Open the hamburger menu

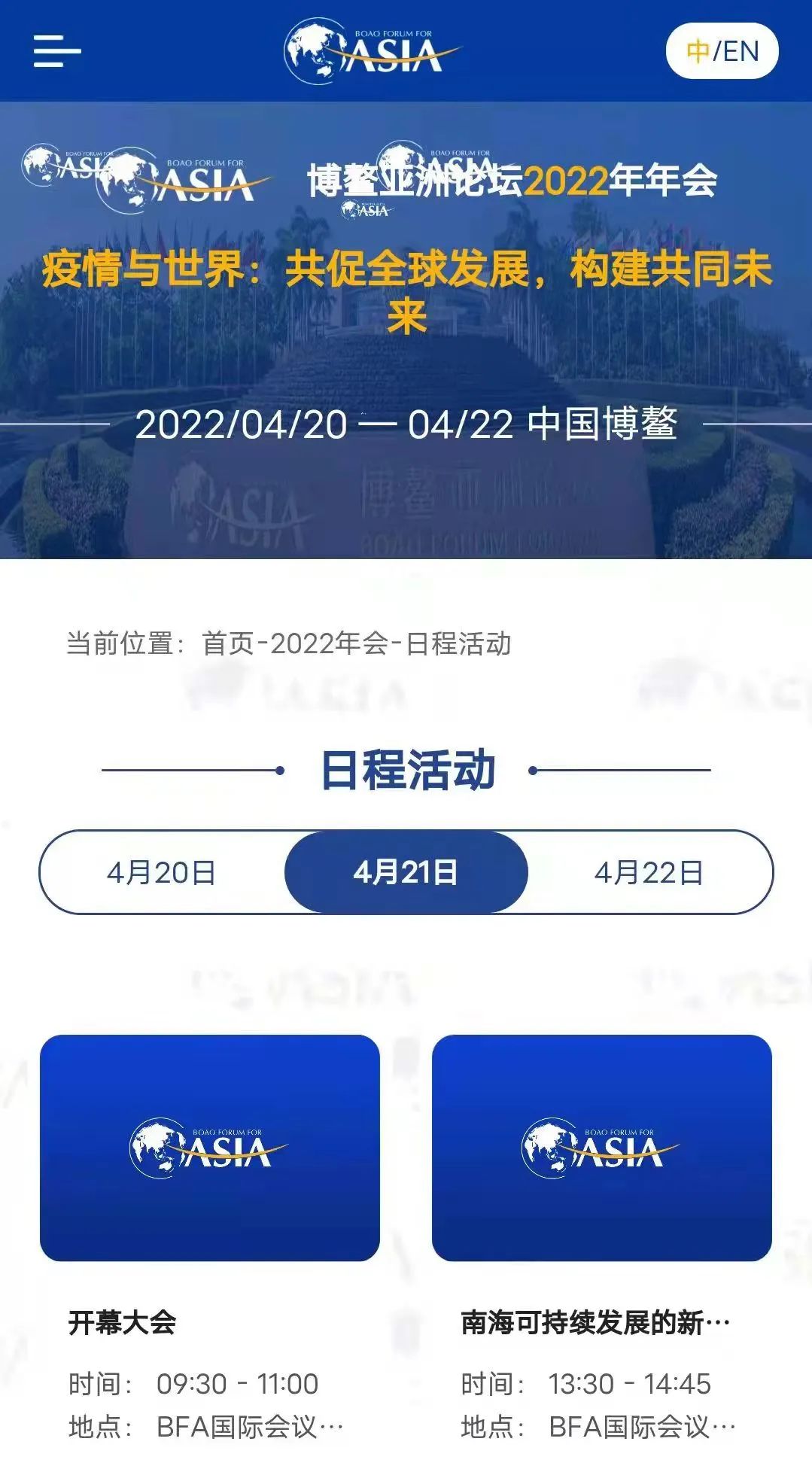[57, 51]
